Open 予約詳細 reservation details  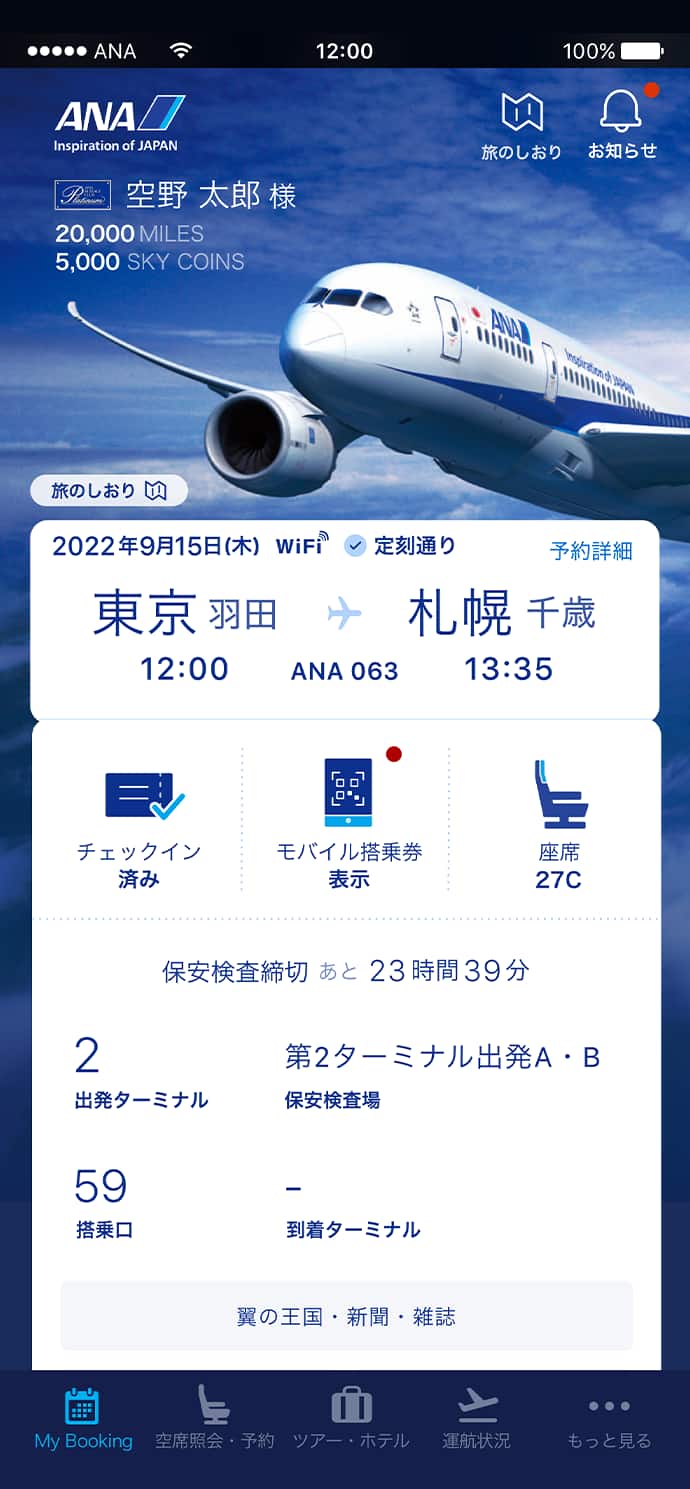coord(591,550)
